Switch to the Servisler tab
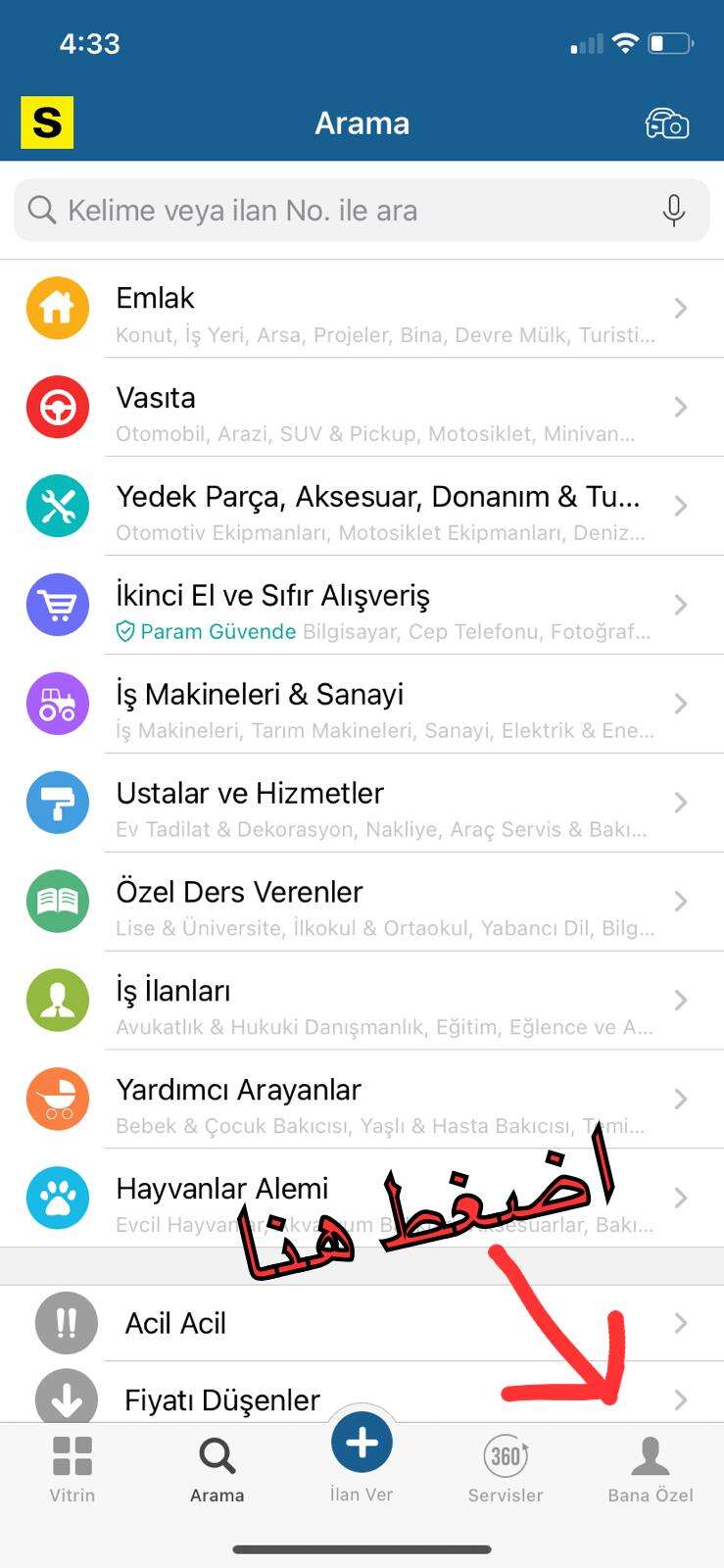 506,1469
